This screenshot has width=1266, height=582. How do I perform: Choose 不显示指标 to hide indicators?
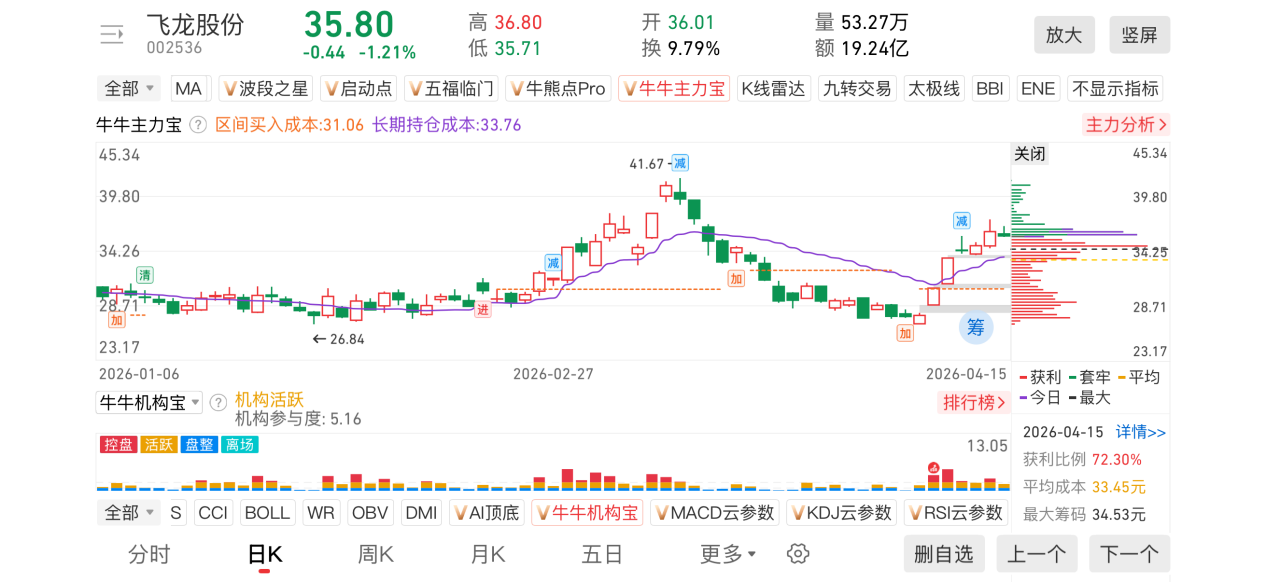[1115, 88]
